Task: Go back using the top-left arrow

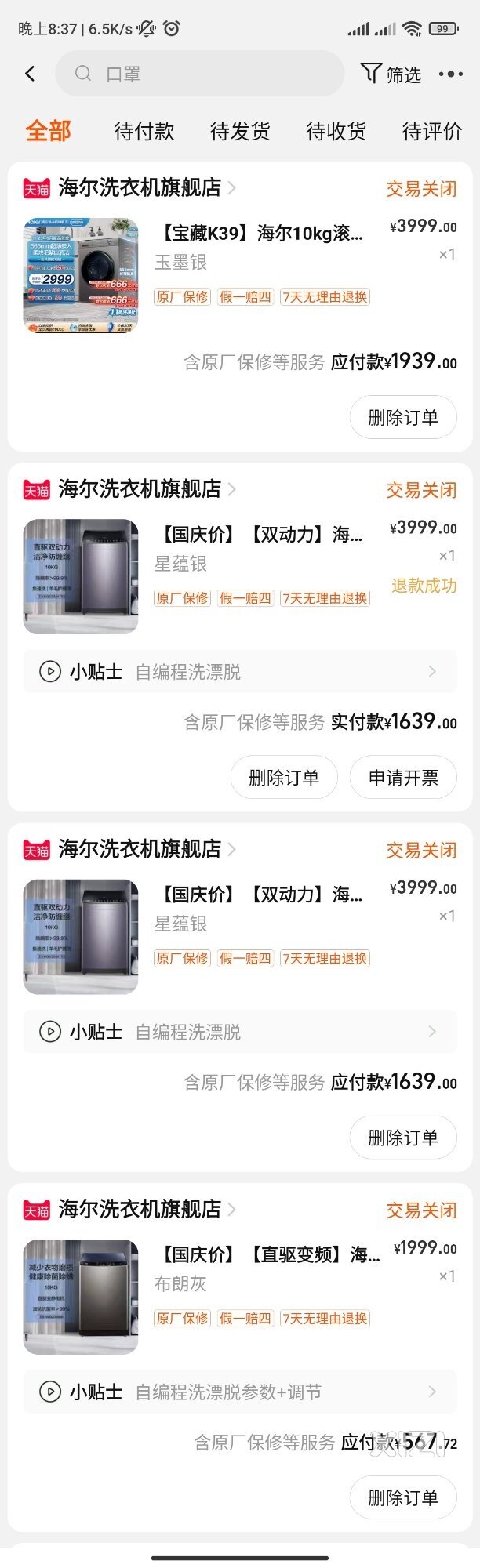Action: (x=30, y=74)
